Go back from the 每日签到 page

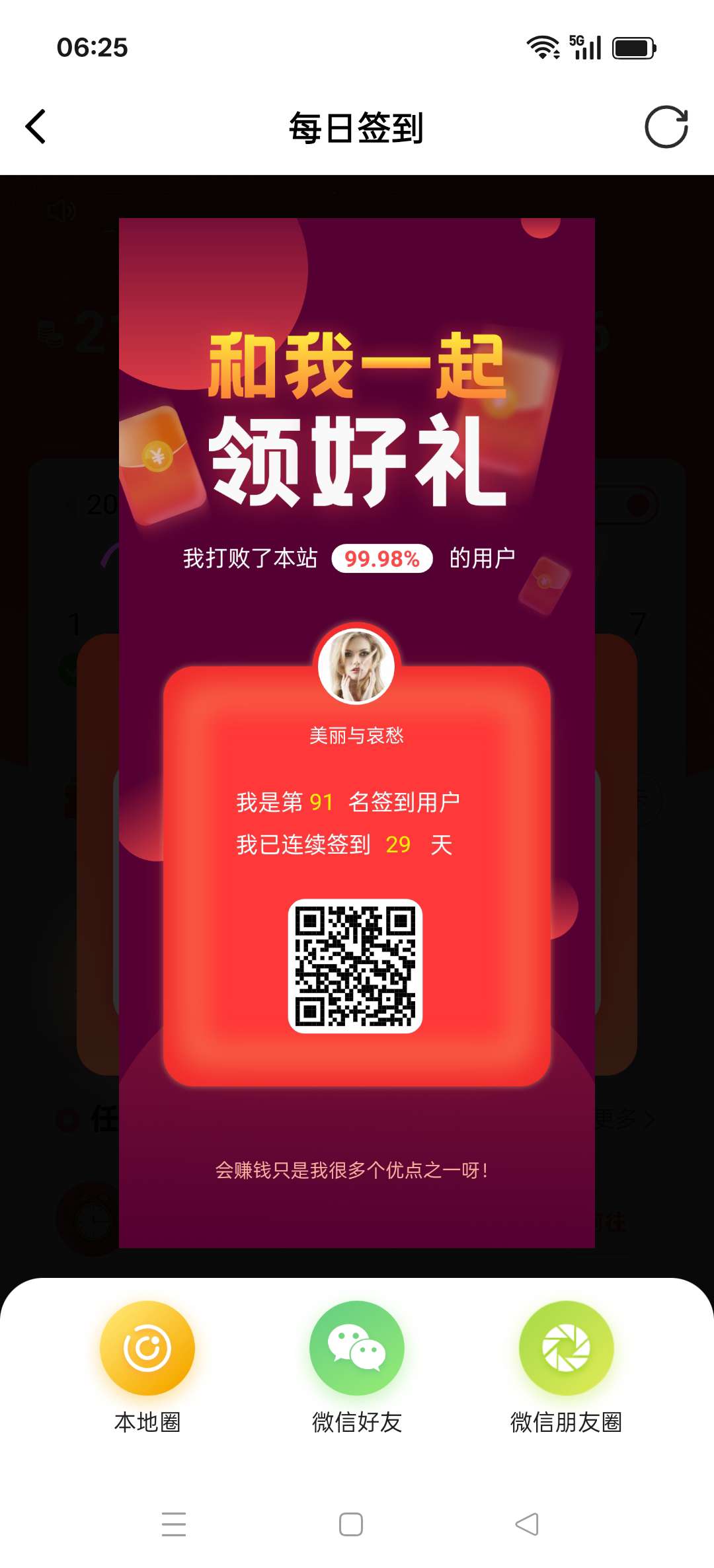point(36,126)
